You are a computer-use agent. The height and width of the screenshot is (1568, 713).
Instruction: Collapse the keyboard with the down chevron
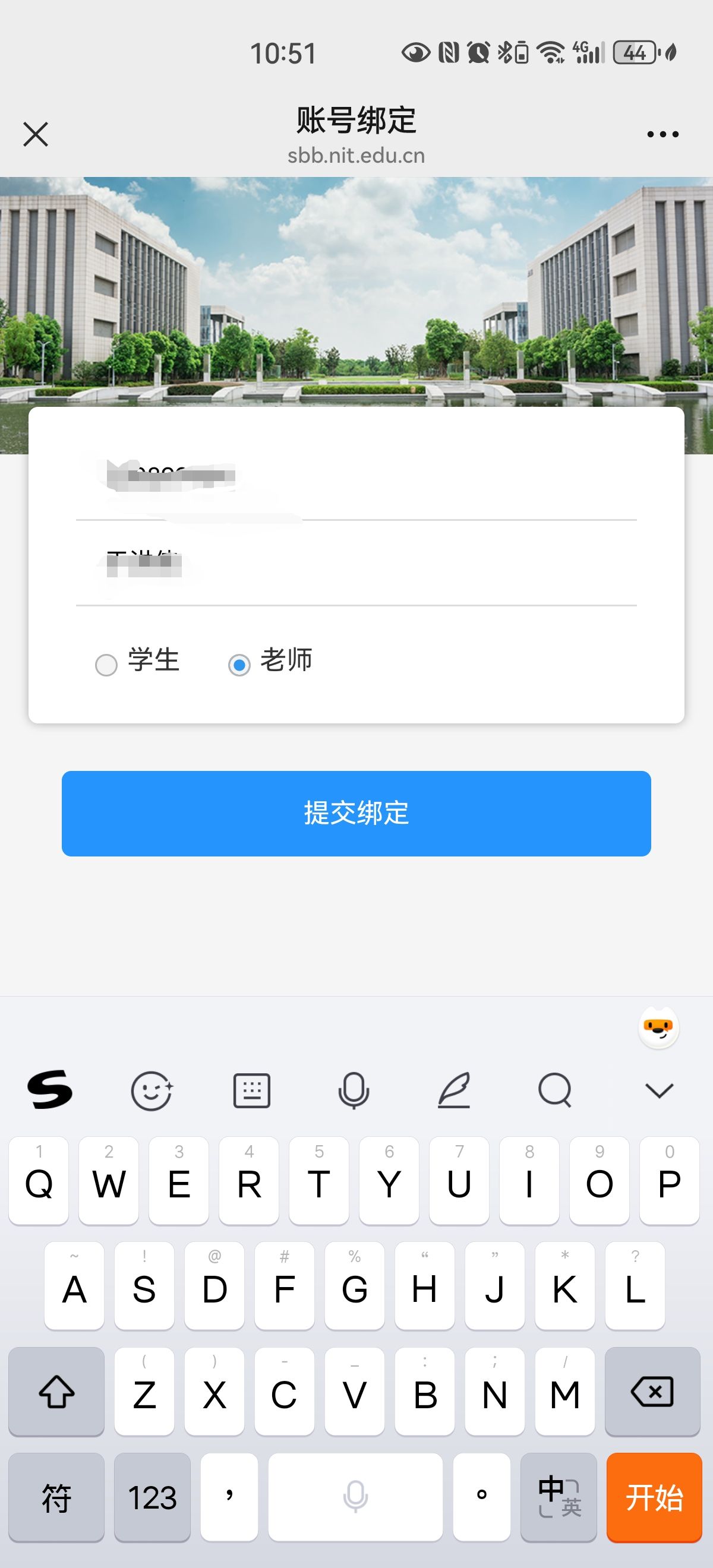659,1090
